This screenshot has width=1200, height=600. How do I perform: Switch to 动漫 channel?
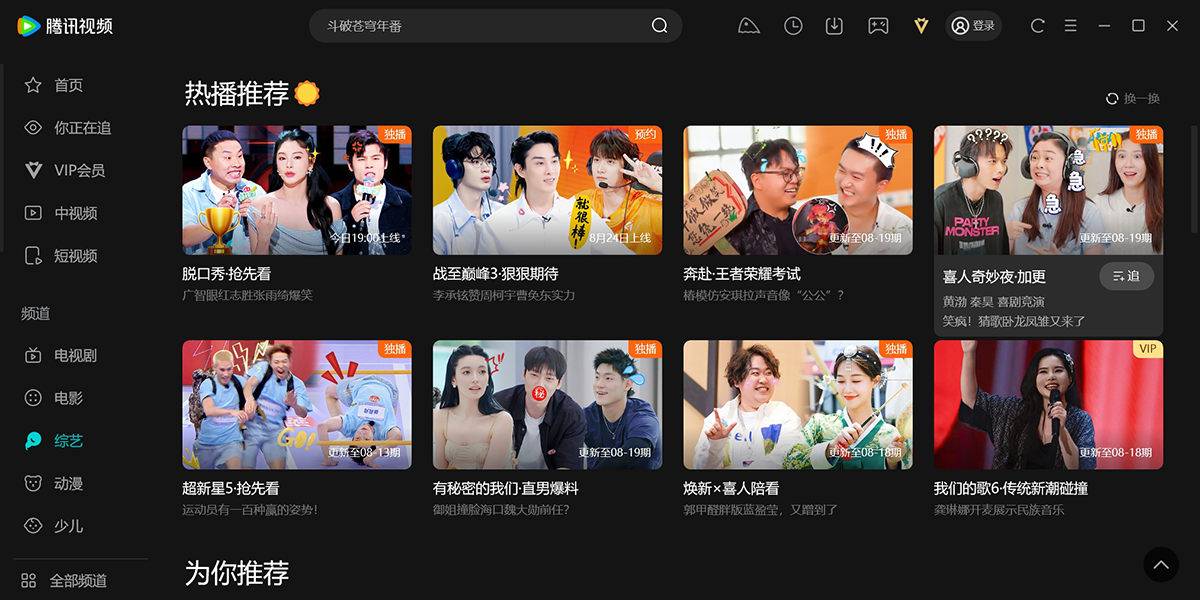coord(68,484)
